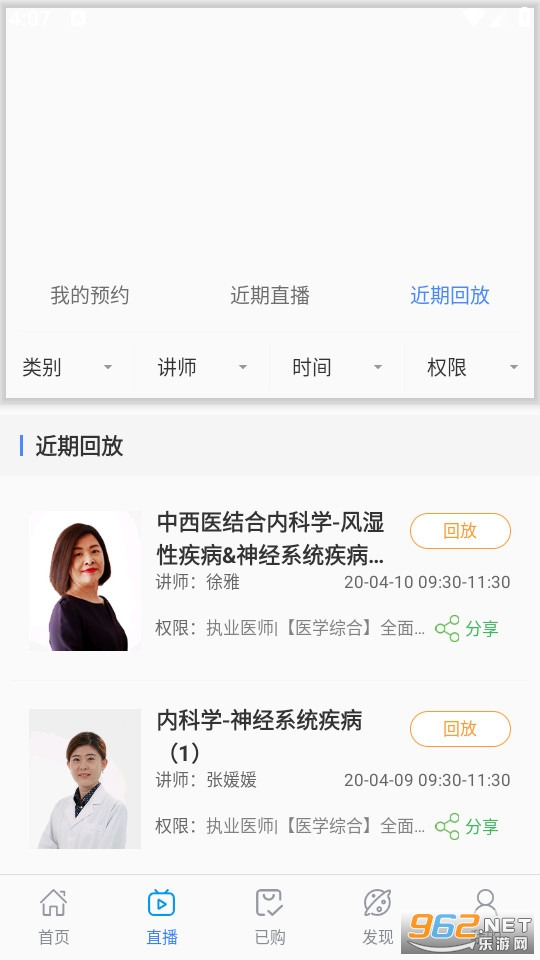Image resolution: width=540 pixels, height=960 pixels.
Task: Select the 直播 bottom tab
Action: click(162, 917)
